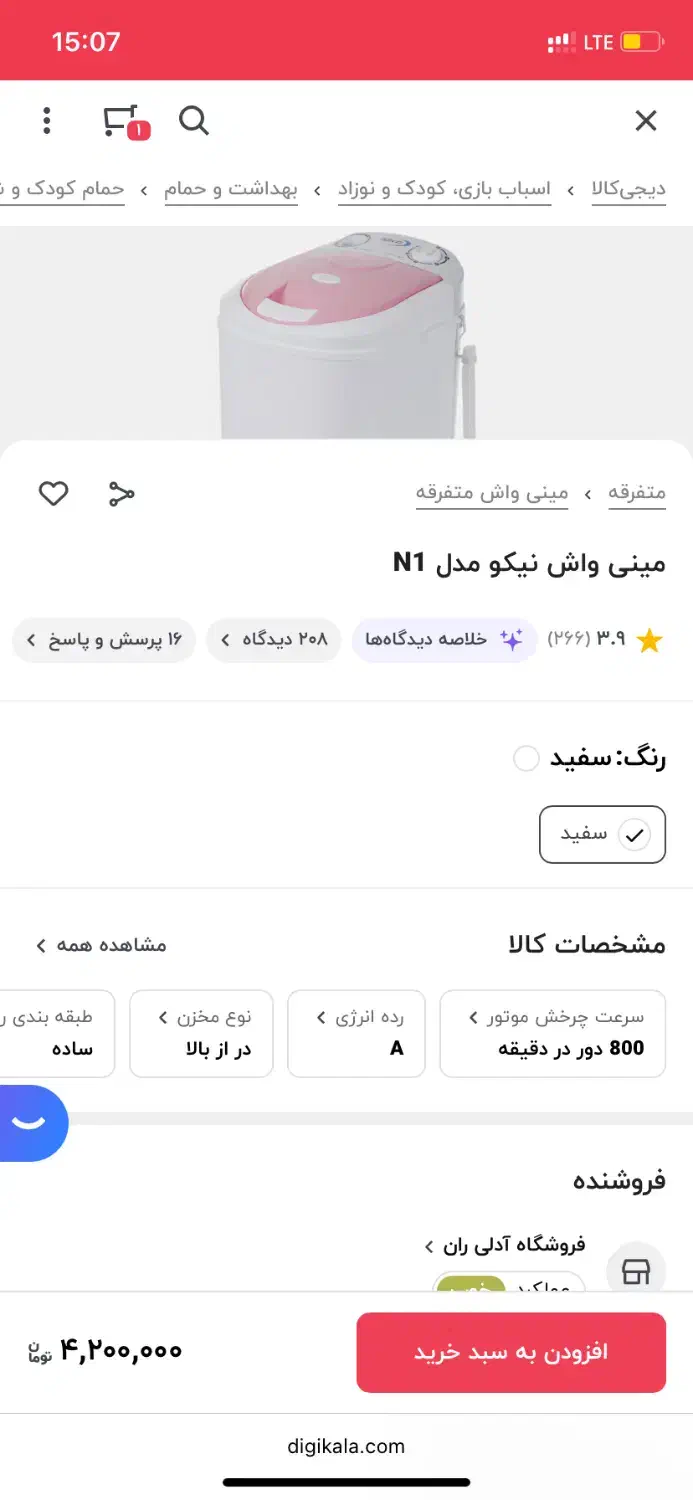Viewport: 693px width, 1500px height.
Task: Tap مشاهده همه for all specifications
Action: [101, 945]
